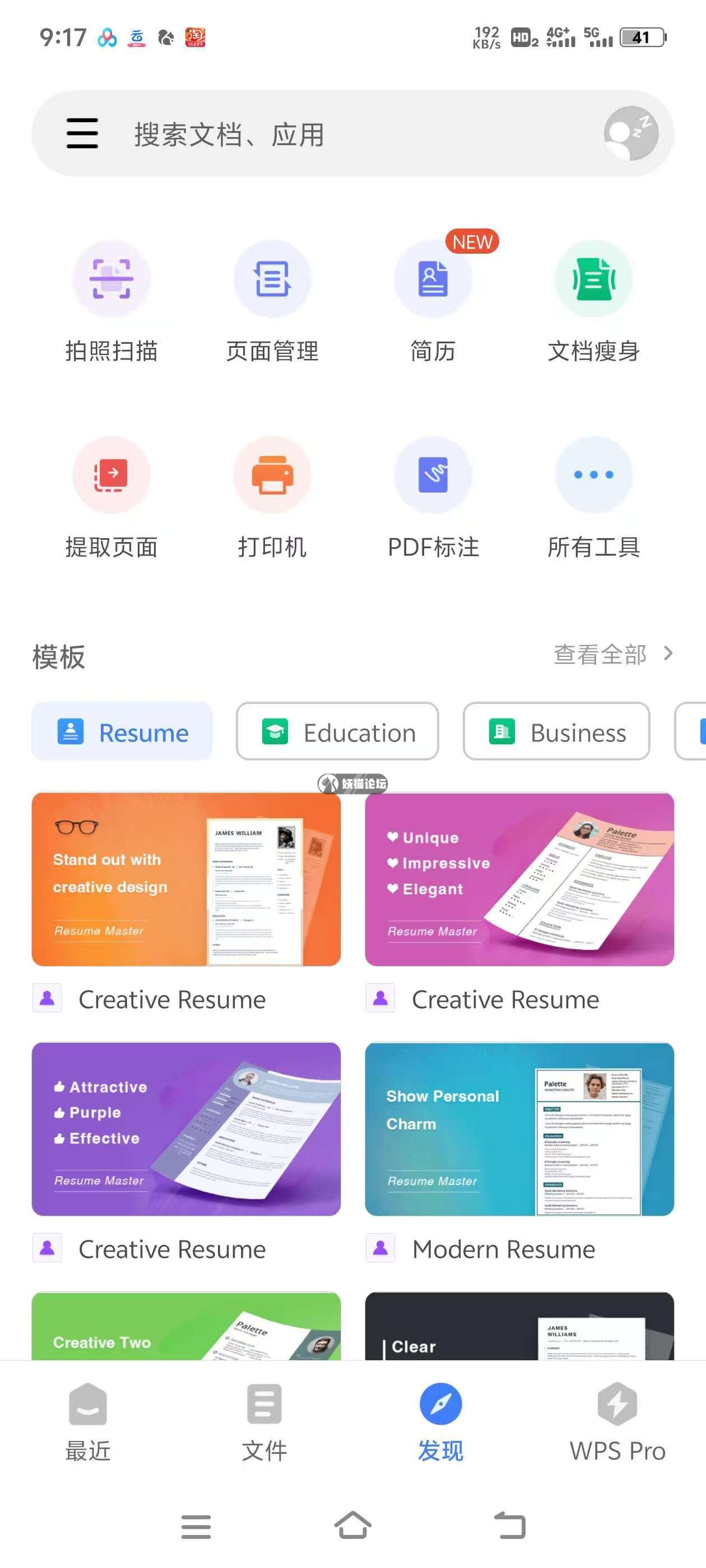Go to the system home screen
Image resolution: width=706 pixels, height=1568 pixels.
click(x=352, y=1525)
